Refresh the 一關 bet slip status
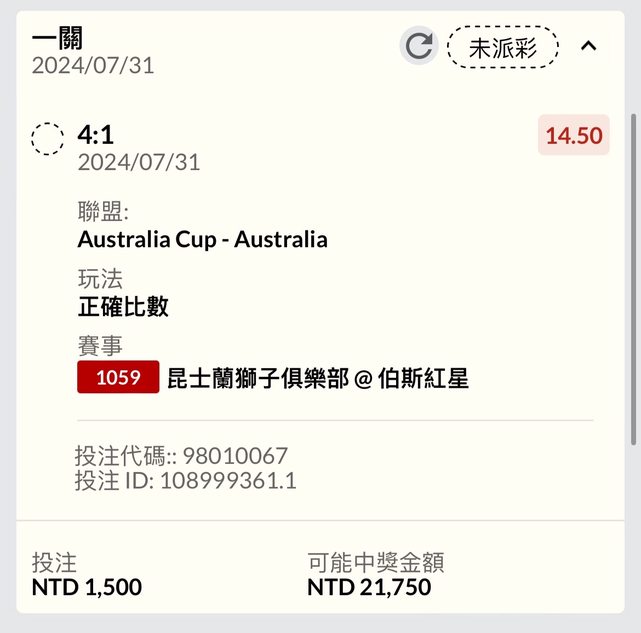The height and width of the screenshot is (633, 641). (419, 46)
